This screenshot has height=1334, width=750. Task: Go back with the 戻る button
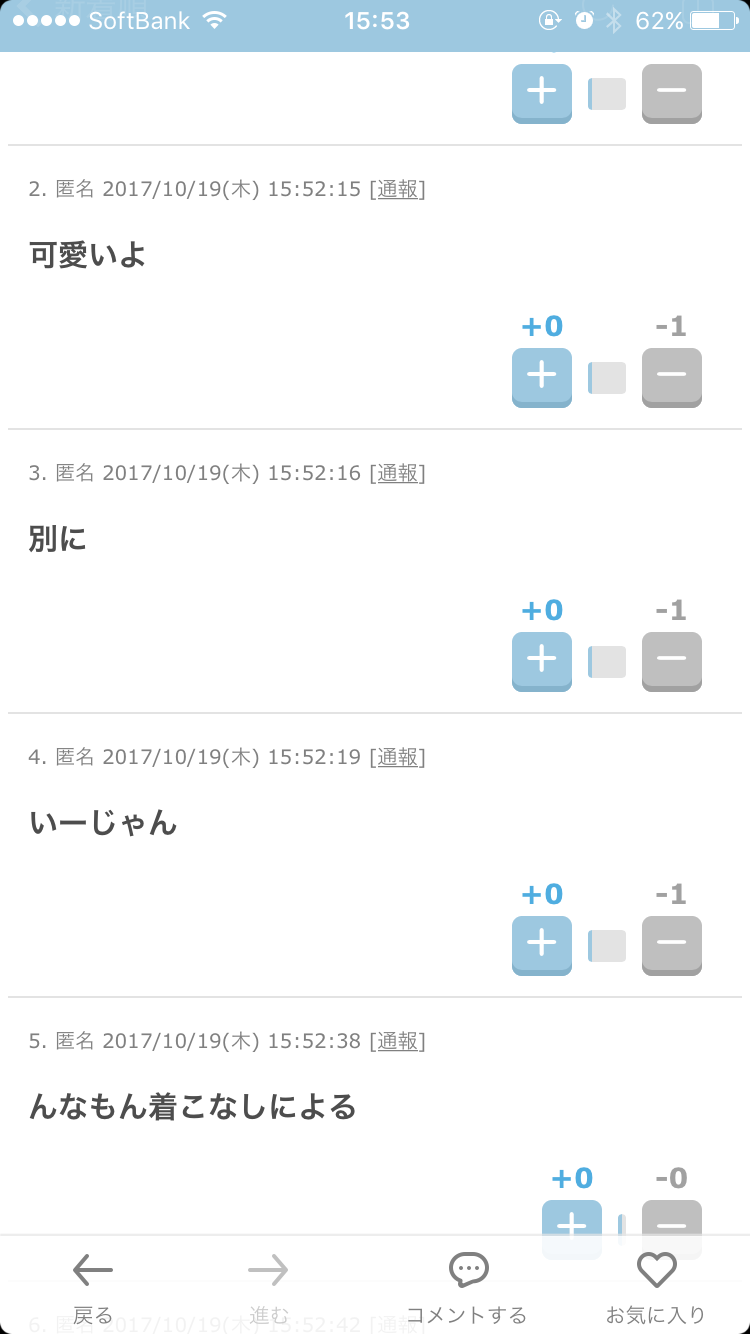[x=93, y=1287]
